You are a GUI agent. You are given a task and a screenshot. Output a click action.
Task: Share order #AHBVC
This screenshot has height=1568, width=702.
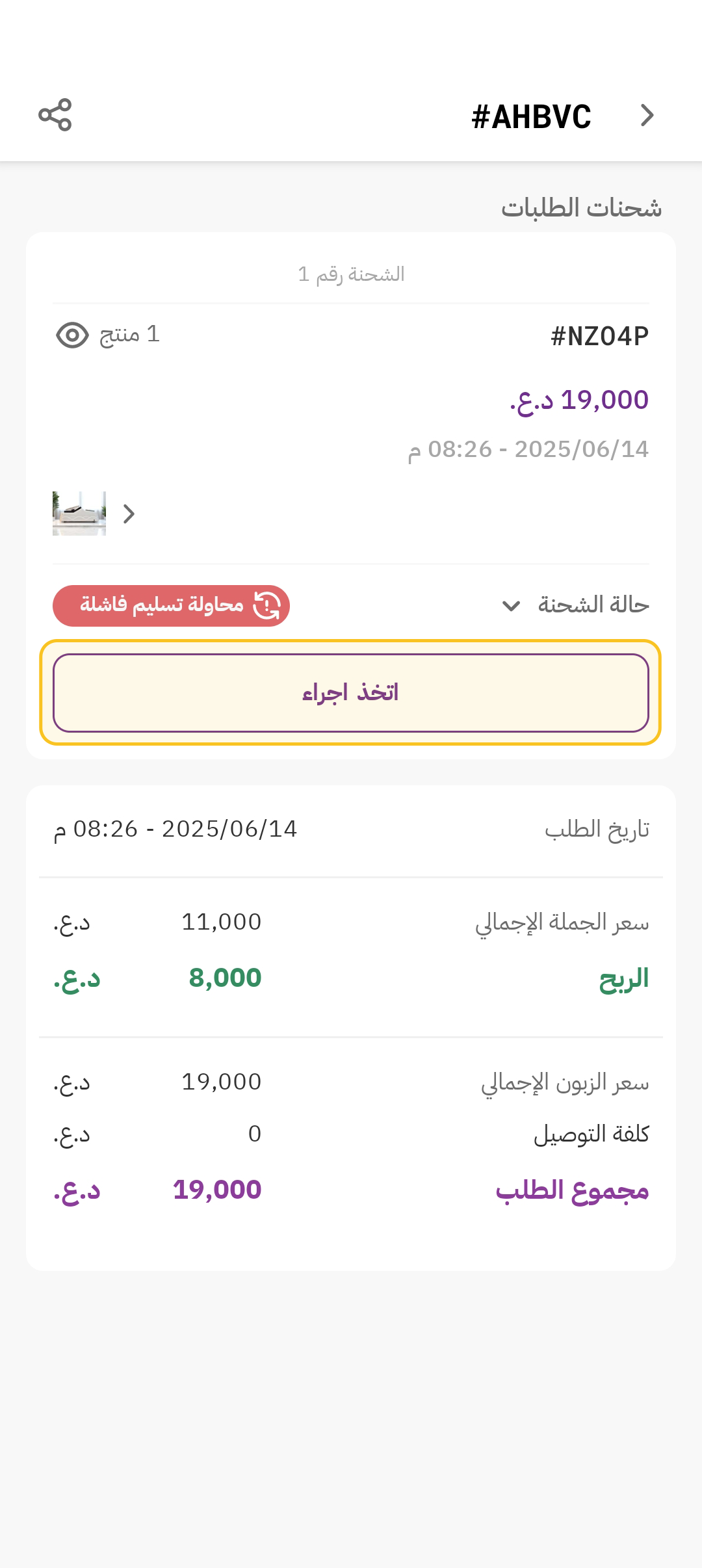(x=55, y=115)
